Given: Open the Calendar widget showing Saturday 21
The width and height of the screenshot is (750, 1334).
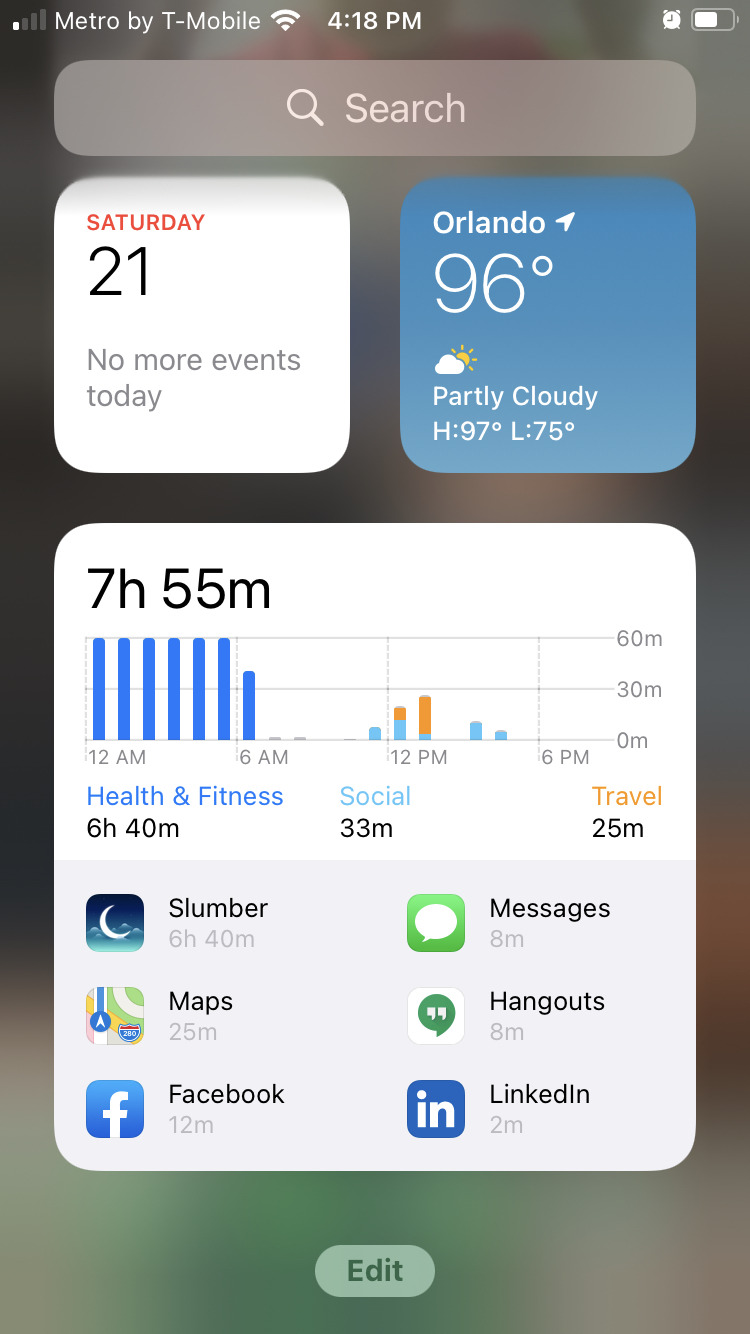Looking at the screenshot, I should click(202, 325).
